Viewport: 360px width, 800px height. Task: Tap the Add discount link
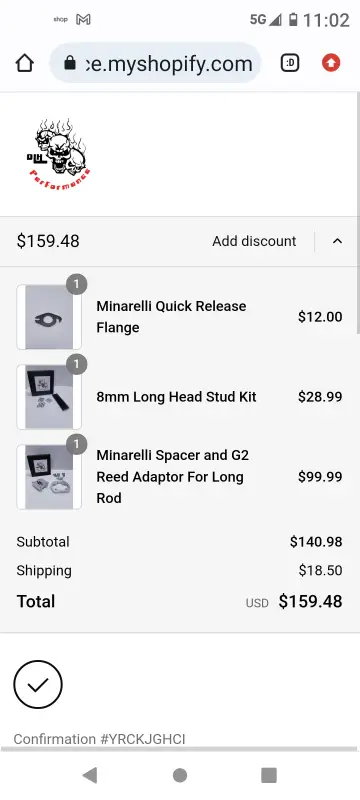[254, 241]
